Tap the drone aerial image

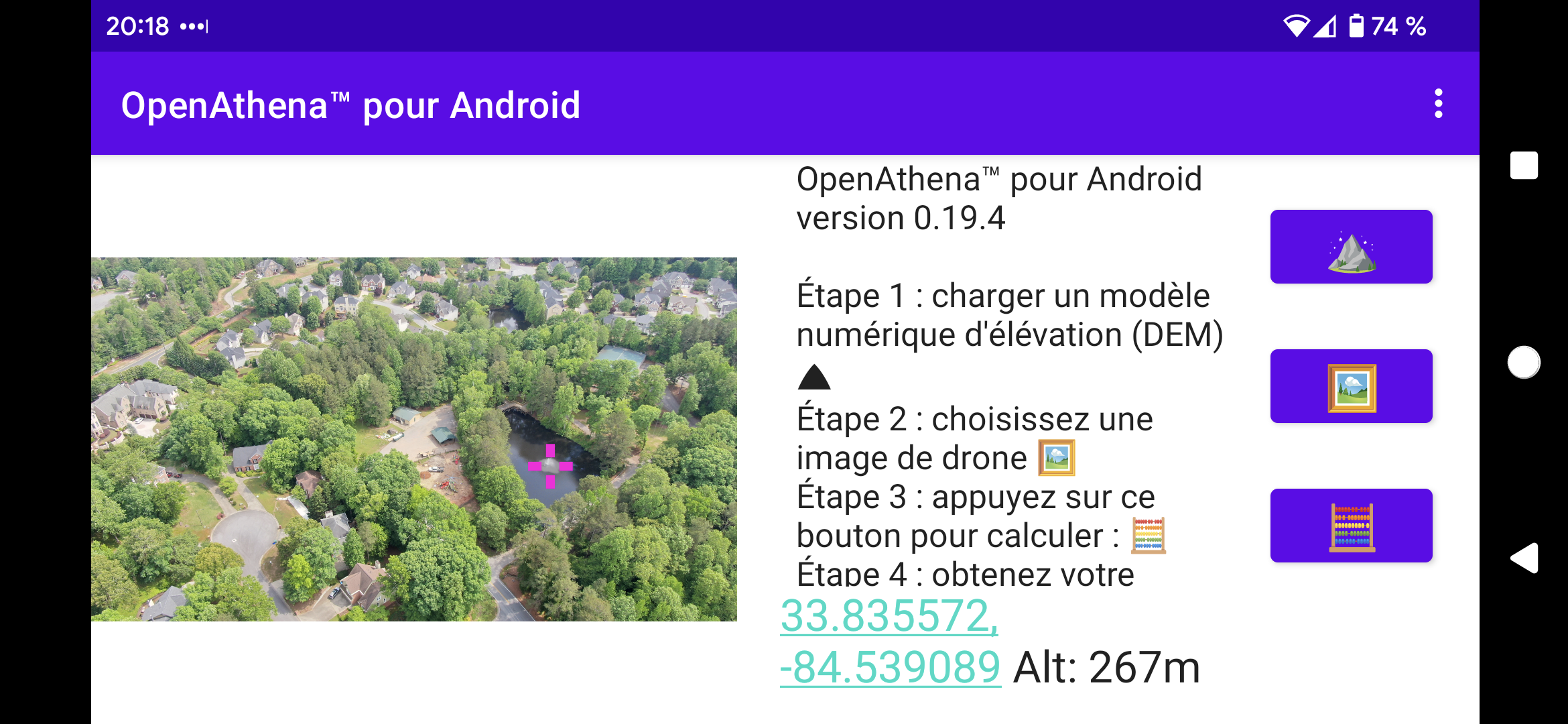(414, 439)
